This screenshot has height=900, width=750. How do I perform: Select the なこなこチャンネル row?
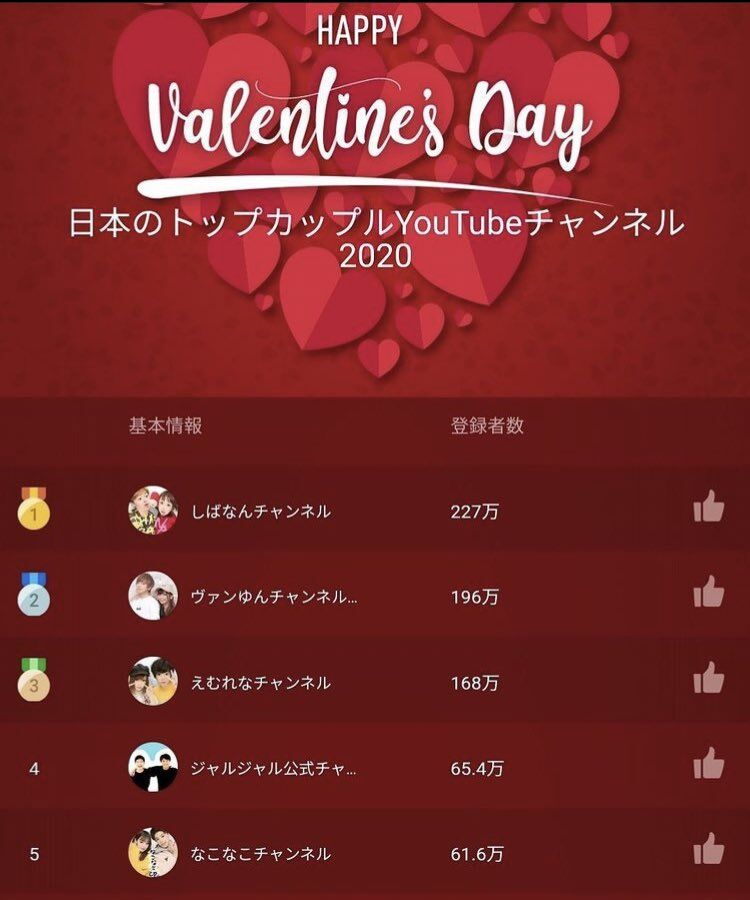375,853
